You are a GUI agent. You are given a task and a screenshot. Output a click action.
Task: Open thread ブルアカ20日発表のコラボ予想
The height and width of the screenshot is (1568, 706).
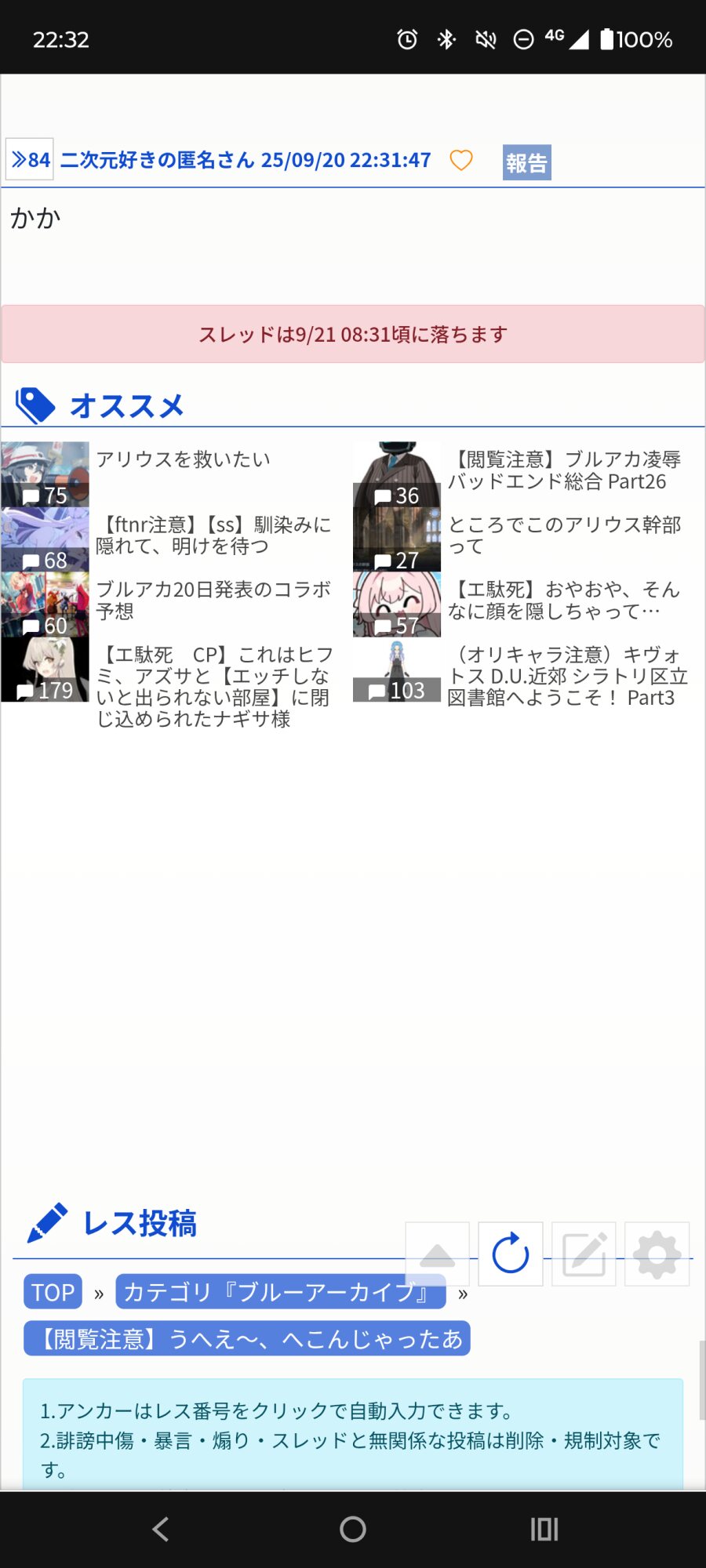tap(213, 601)
